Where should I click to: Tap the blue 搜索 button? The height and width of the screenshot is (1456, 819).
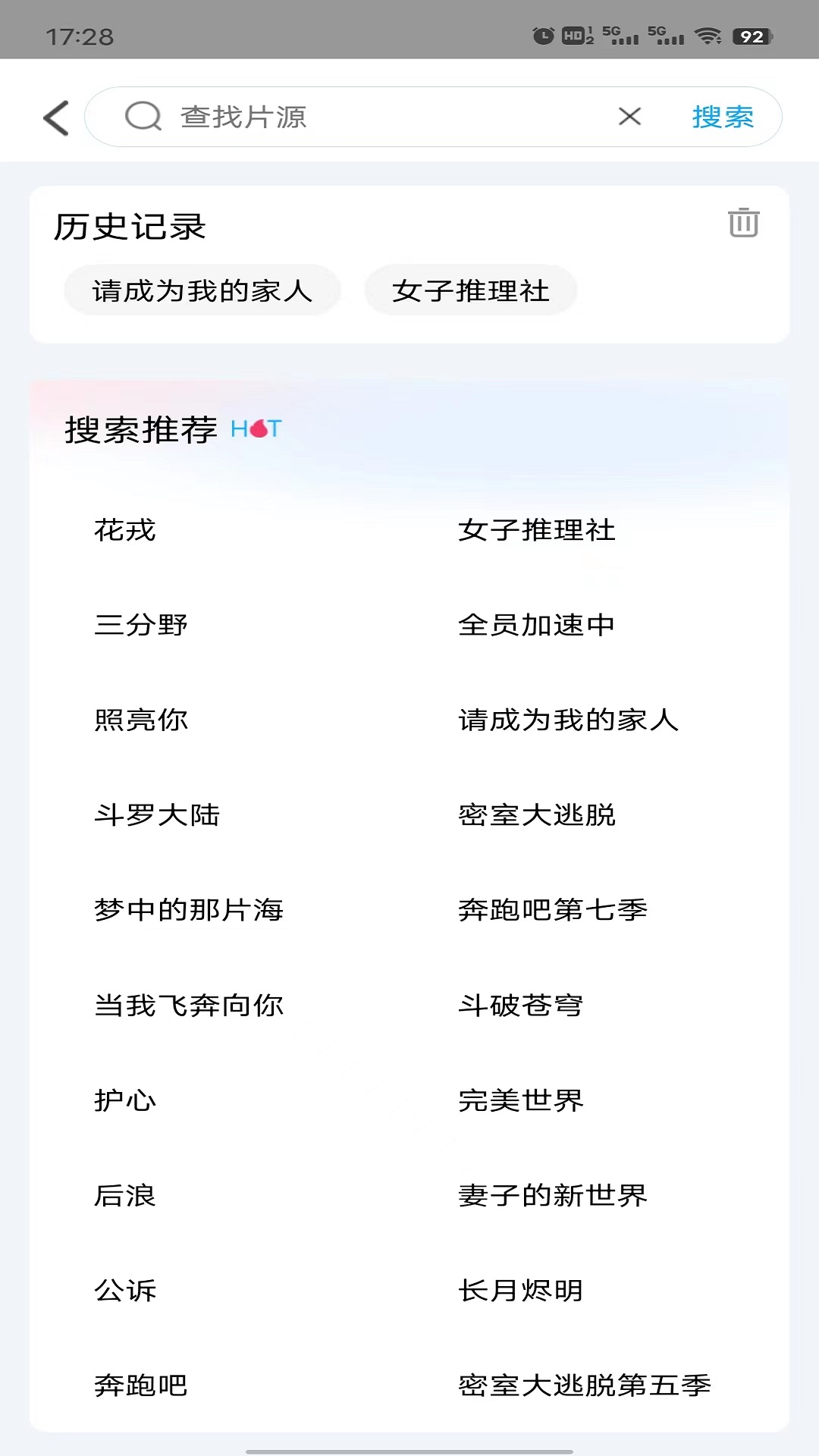(722, 118)
